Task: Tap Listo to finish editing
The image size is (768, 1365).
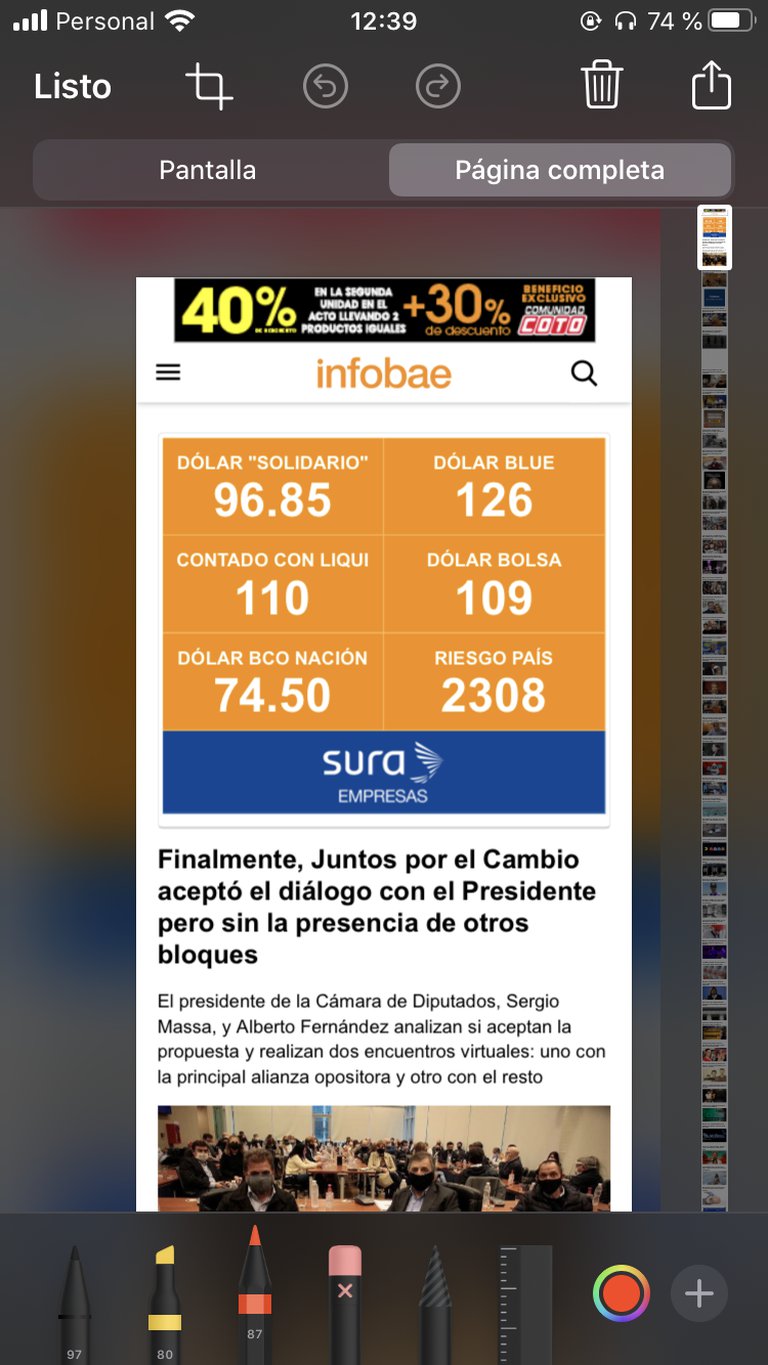Action: click(x=72, y=87)
